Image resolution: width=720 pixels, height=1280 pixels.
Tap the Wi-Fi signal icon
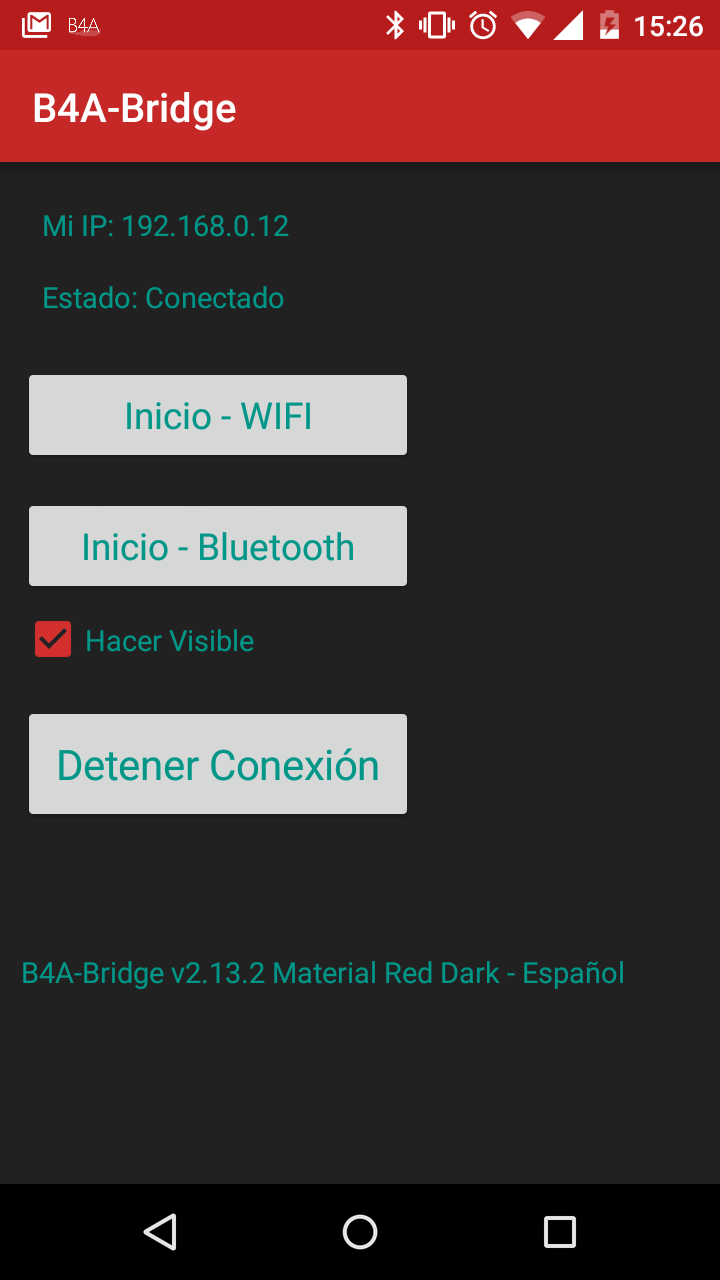pyautogui.click(x=528, y=25)
